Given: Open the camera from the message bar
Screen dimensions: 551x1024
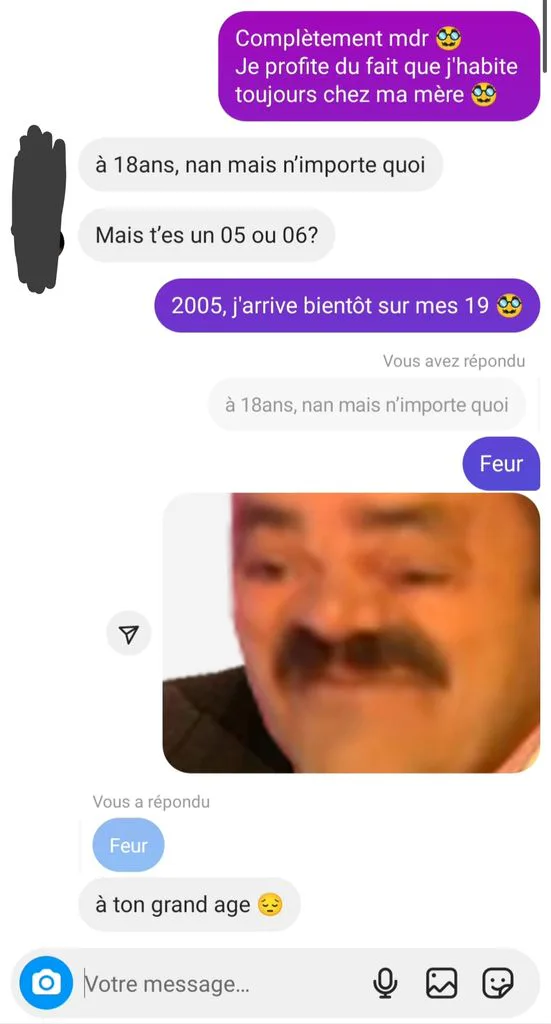Looking at the screenshot, I should click(x=46, y=982).
